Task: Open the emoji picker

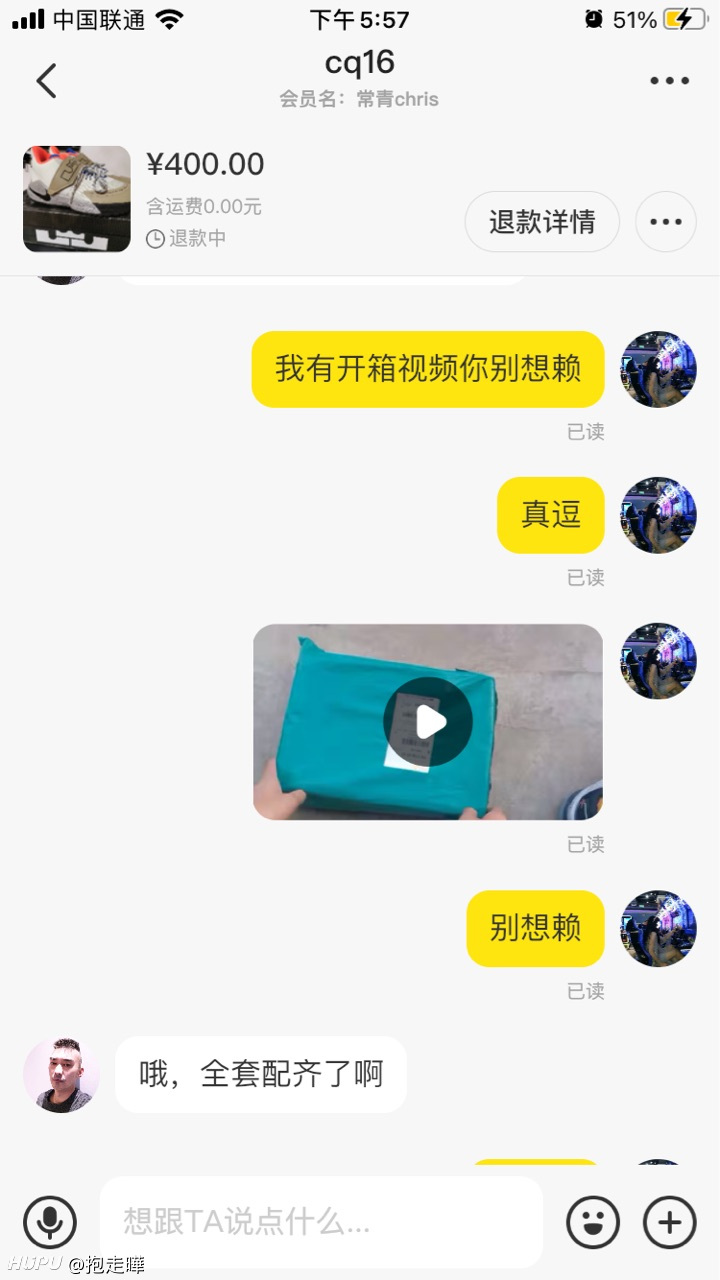Action: point(593,1222)
